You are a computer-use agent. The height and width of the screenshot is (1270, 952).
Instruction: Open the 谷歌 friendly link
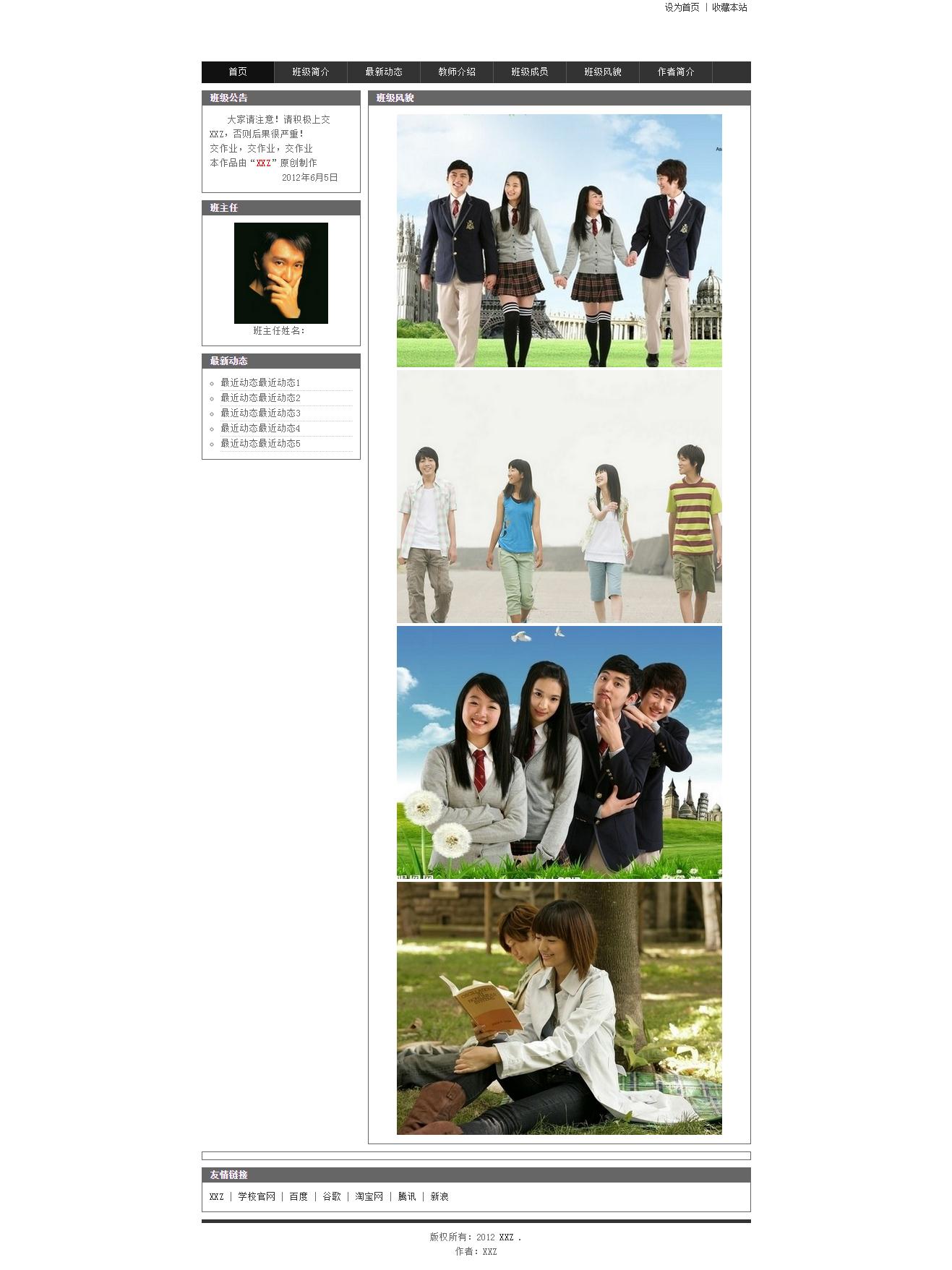[332, 1197]
